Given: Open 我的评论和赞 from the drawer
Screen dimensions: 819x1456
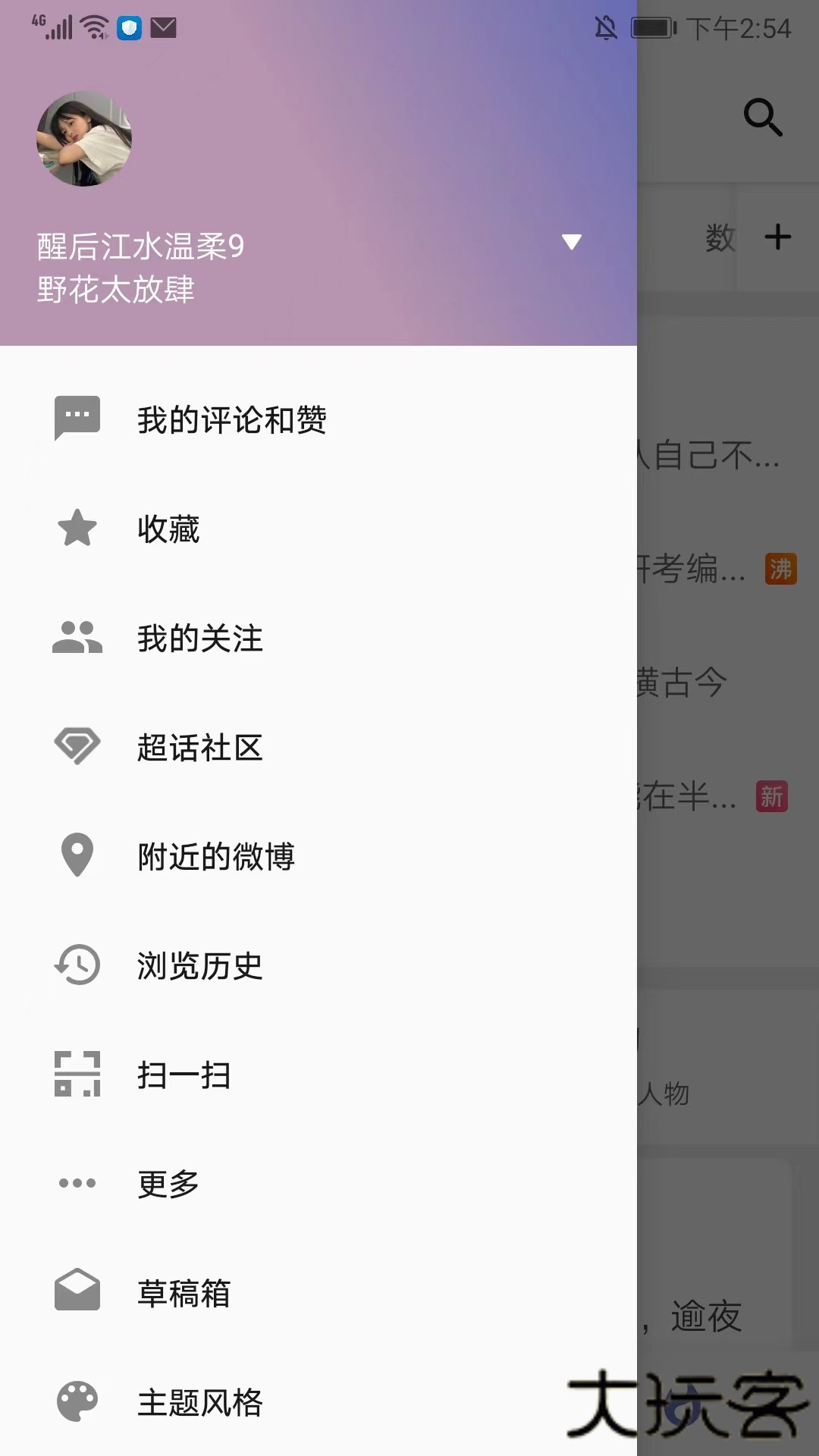Looking at the screenshot, I should click(x=231, y=419).
